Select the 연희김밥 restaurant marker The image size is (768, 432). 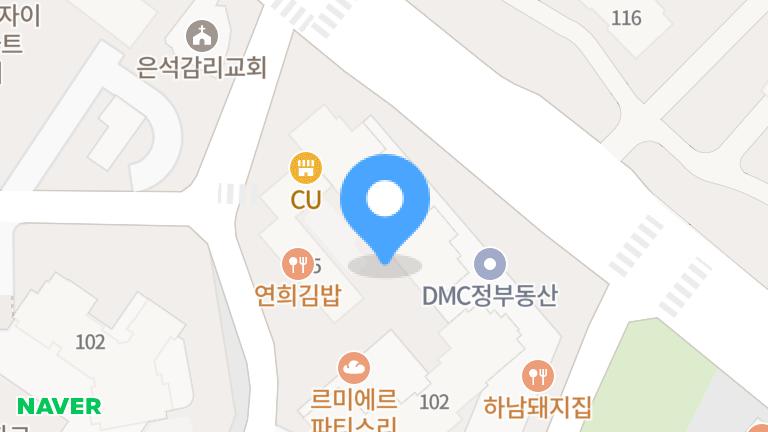pyautogui.click(x=298, y=264)
